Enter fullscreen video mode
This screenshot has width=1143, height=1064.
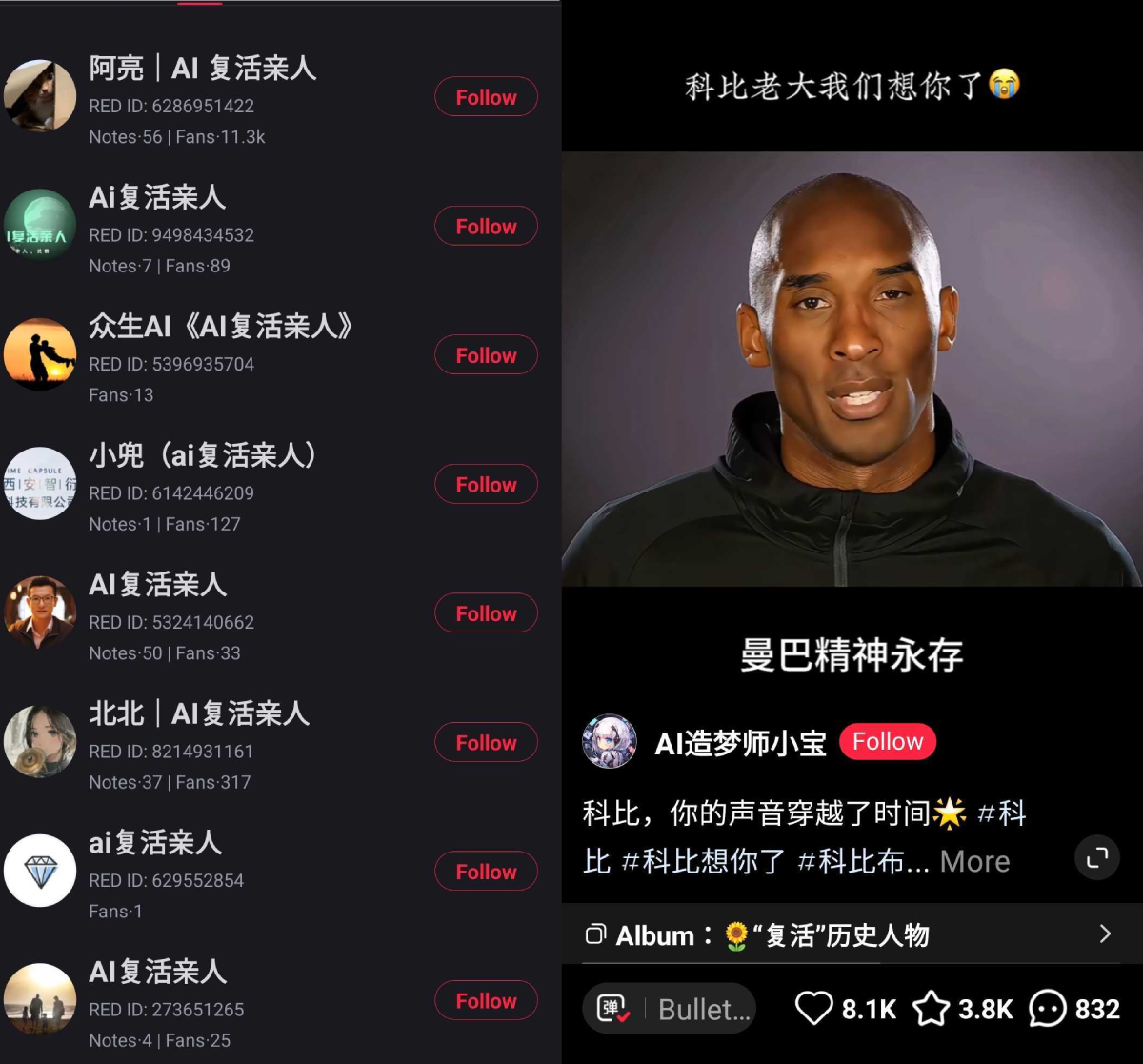(x=1097, y=857)
